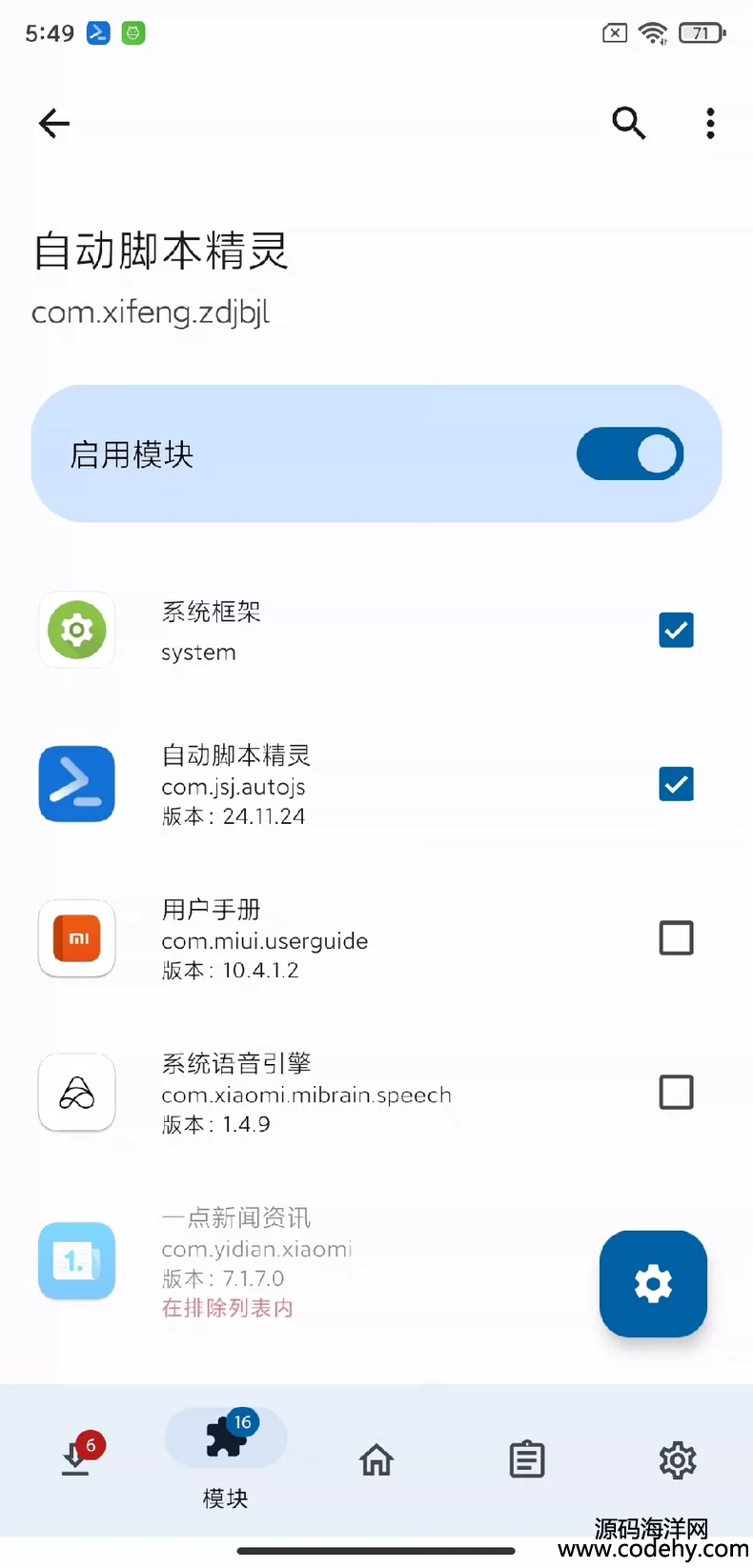Image resolution: width=753 pixels, height=1568 pixels.
Task: Tap the floating gear settings button
Action: (x=653, y=1283)
